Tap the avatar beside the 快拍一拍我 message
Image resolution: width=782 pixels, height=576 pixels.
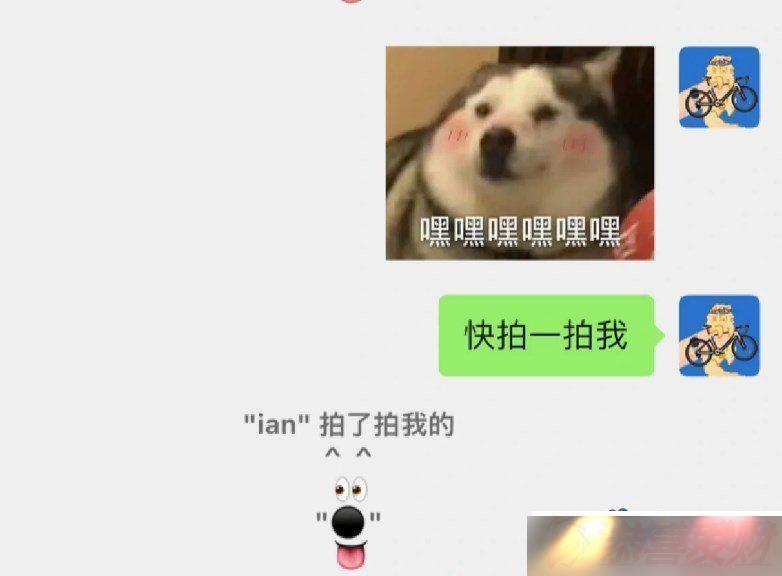coord(719,336)
